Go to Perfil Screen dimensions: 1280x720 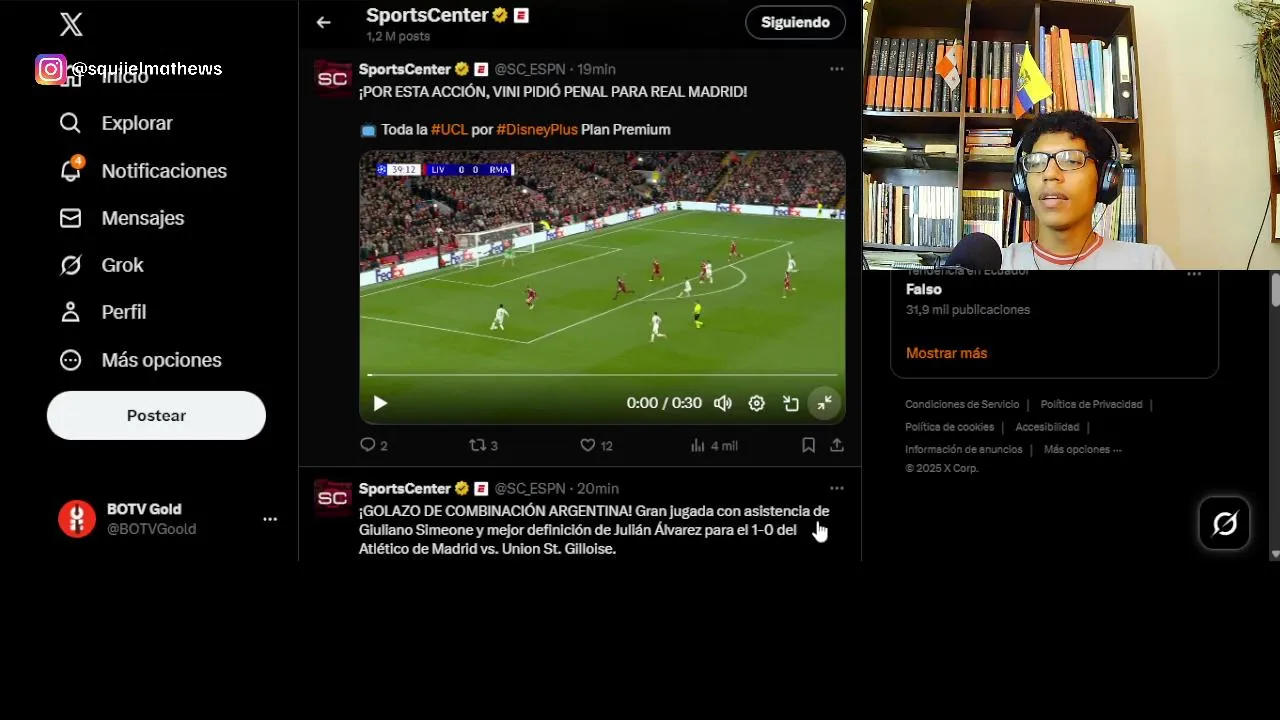123,312
